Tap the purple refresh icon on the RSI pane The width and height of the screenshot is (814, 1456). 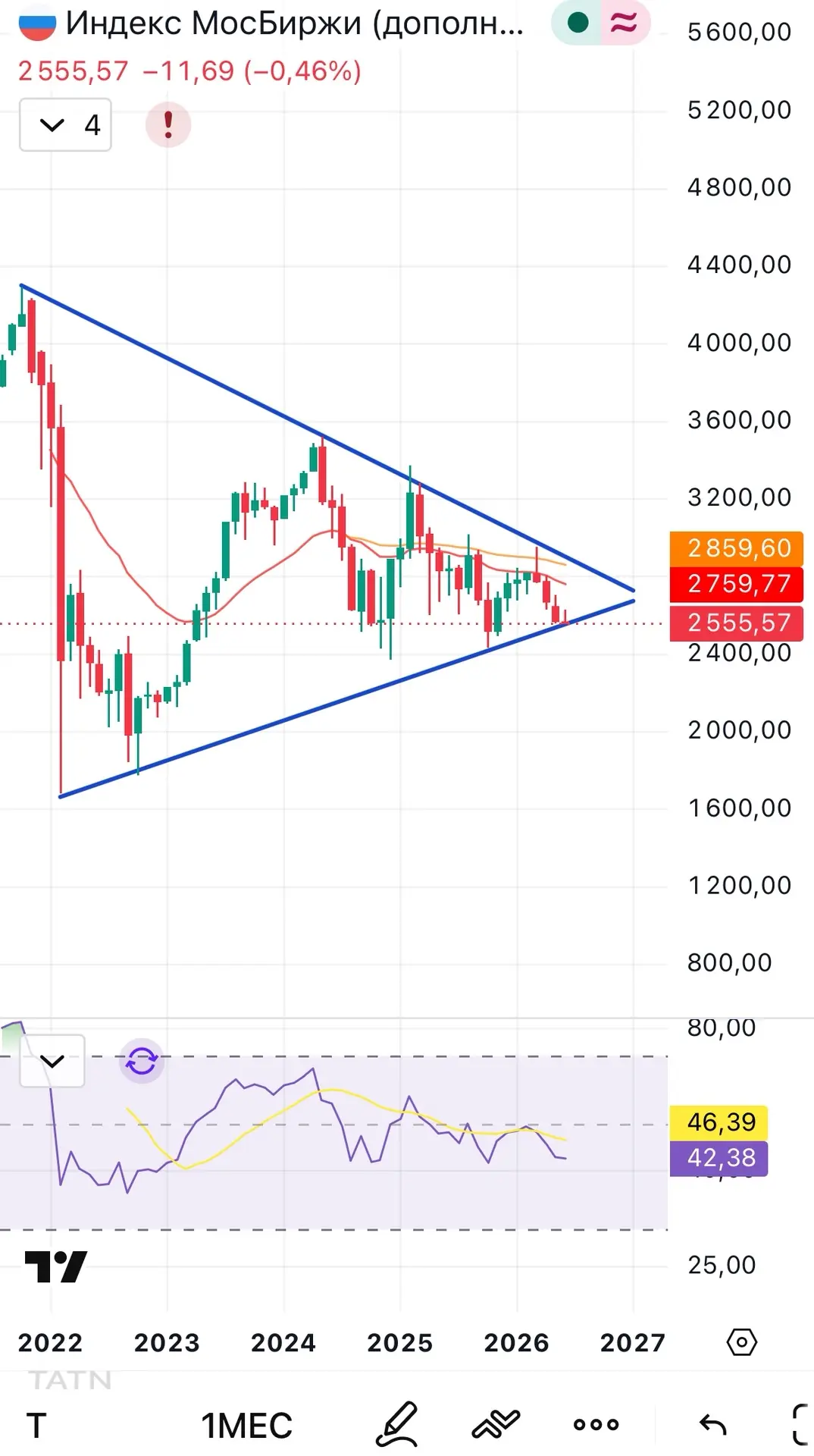coord(142,1061)
